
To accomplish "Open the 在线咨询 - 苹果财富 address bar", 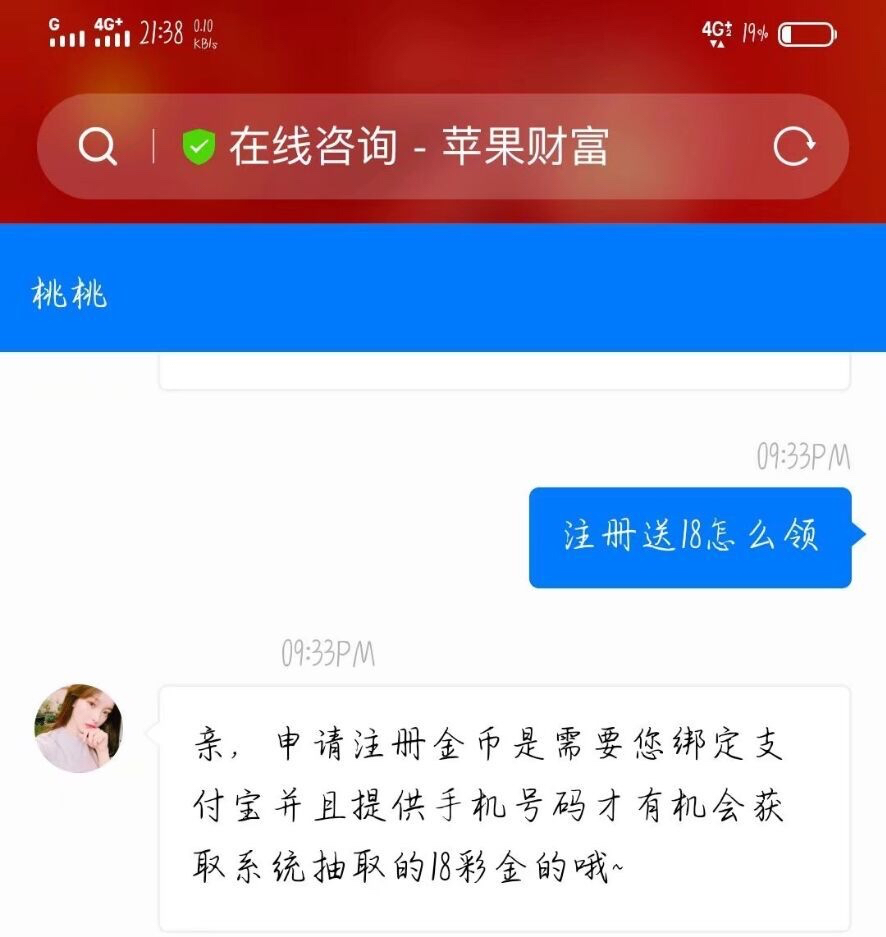I will (418, 148).
